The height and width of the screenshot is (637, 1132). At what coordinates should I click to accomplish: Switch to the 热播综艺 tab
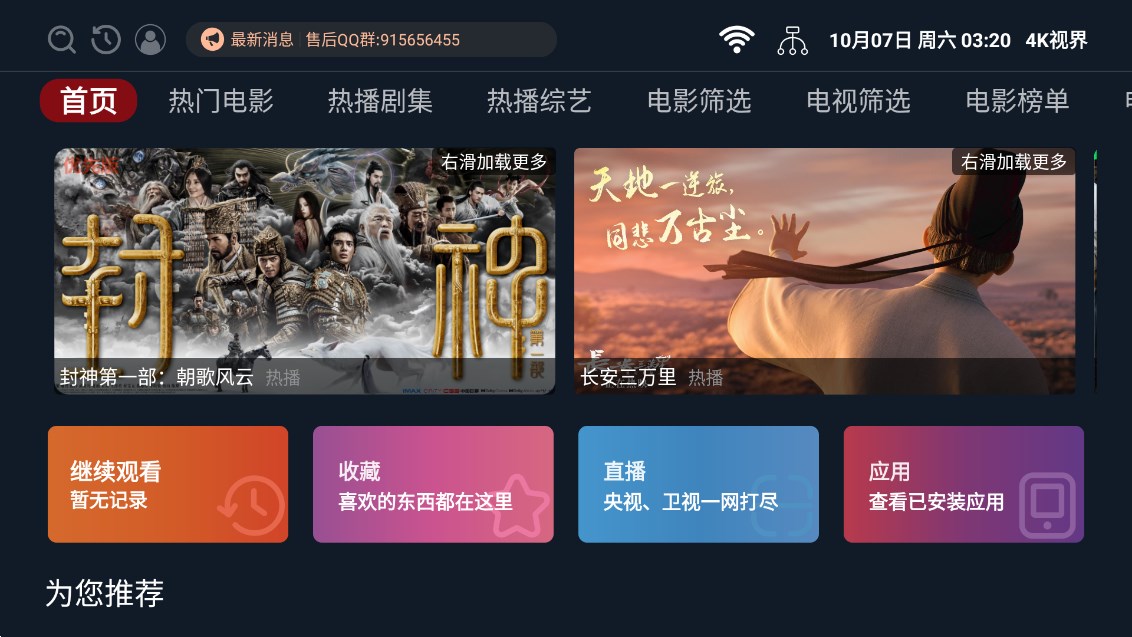coord(539,101)
